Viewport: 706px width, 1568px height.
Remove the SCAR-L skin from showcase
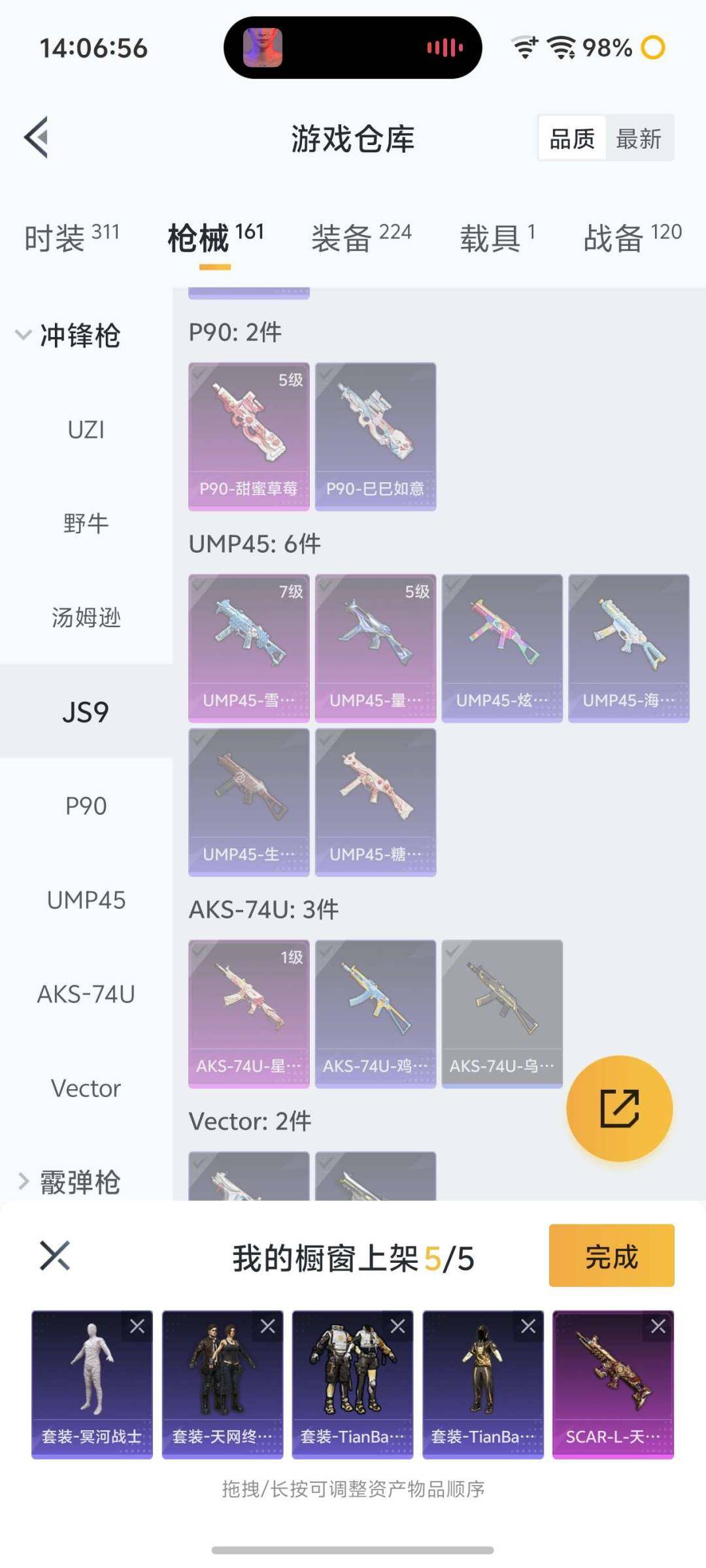(658, 1326)
